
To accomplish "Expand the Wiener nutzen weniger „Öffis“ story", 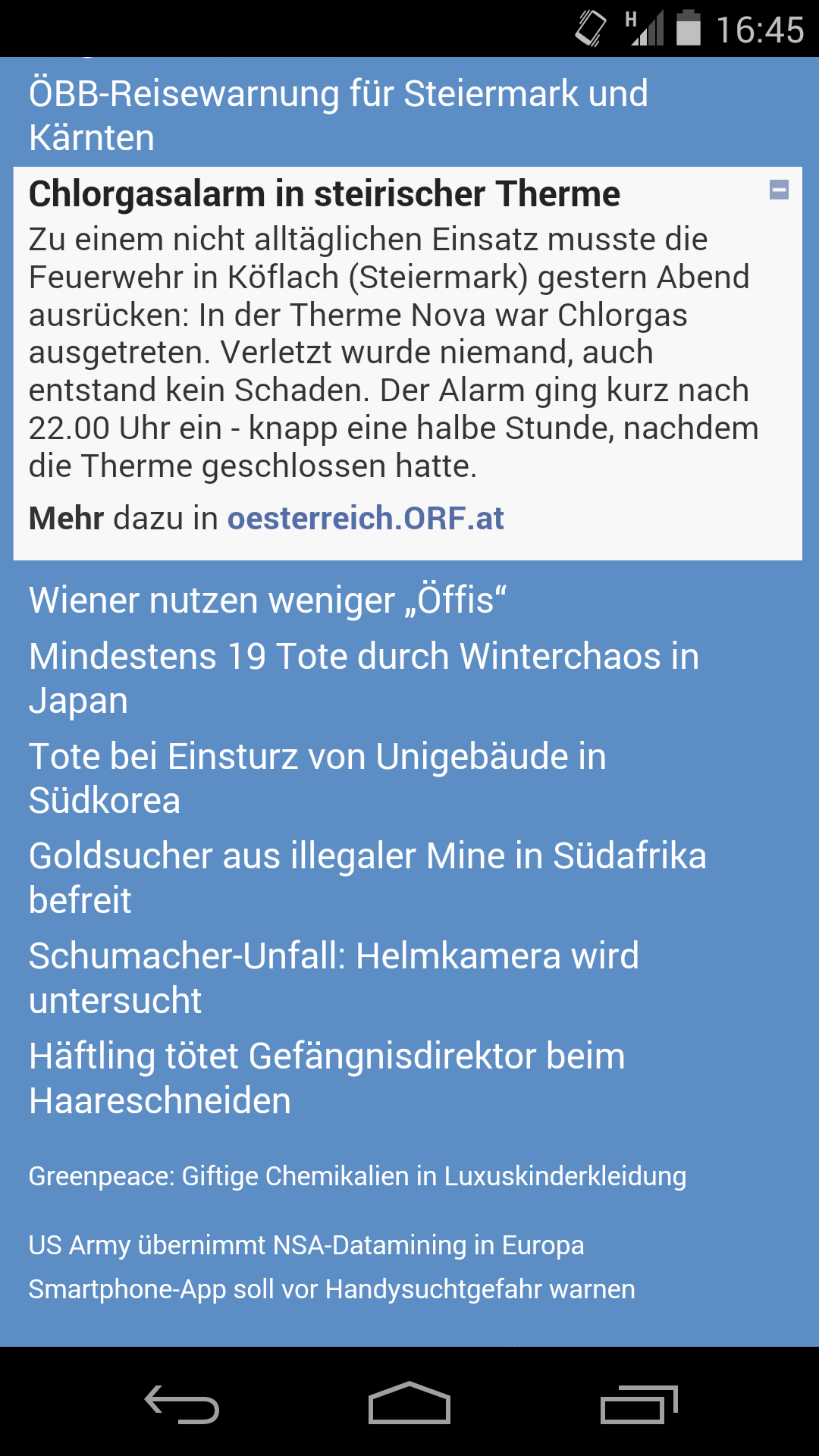I will pos(268,601).
